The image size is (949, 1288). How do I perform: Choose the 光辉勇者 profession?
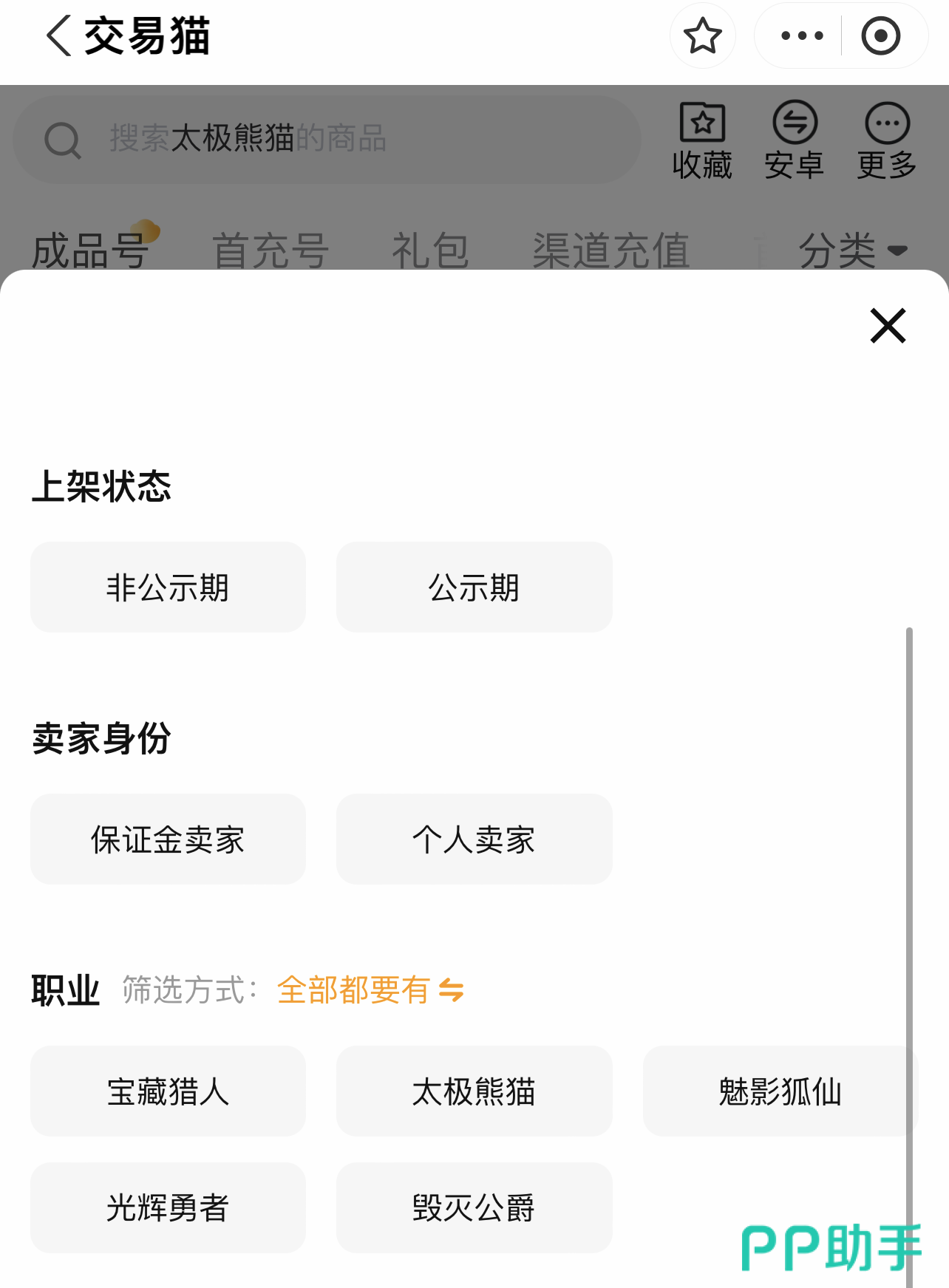(x=168, y=1207)
